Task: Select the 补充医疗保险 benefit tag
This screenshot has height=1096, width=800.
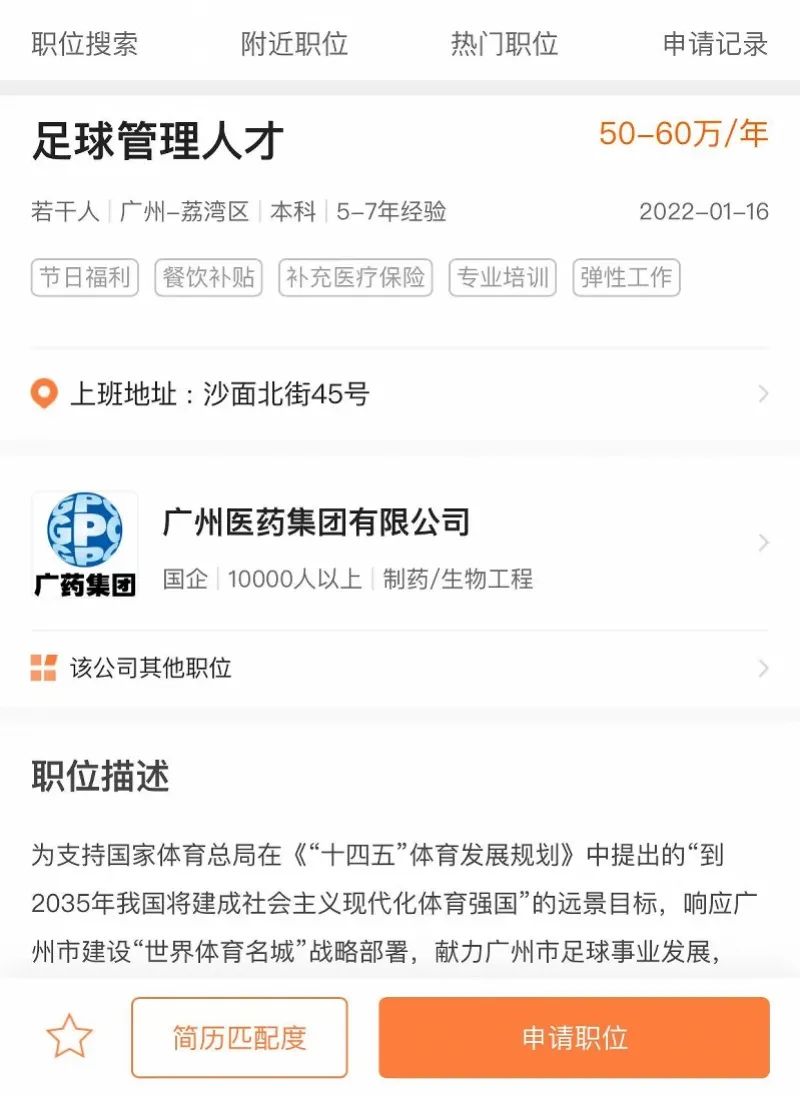Action: [x=357, y=278]
